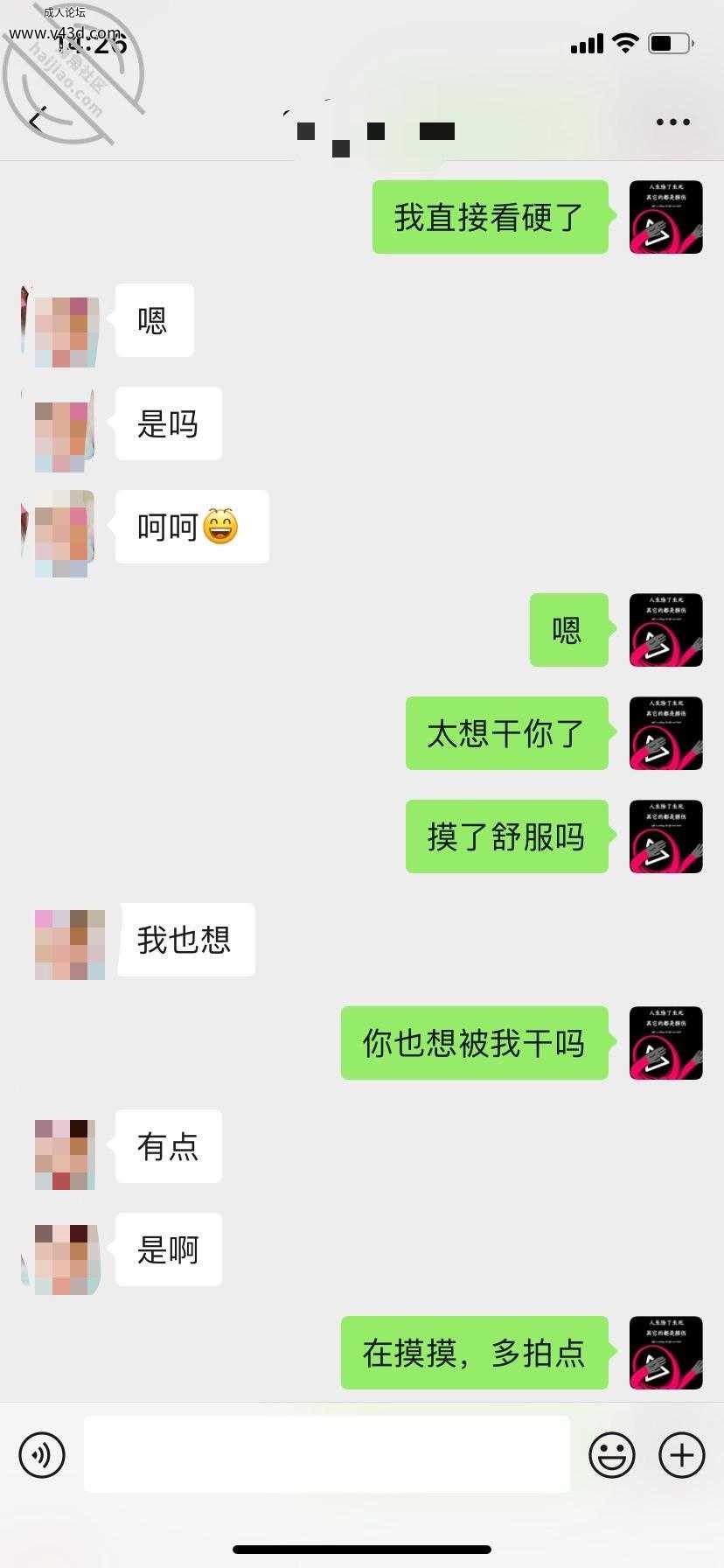The image size is (724, 1568).
Task: Switch to voice message input
Action: (42, 1455)
